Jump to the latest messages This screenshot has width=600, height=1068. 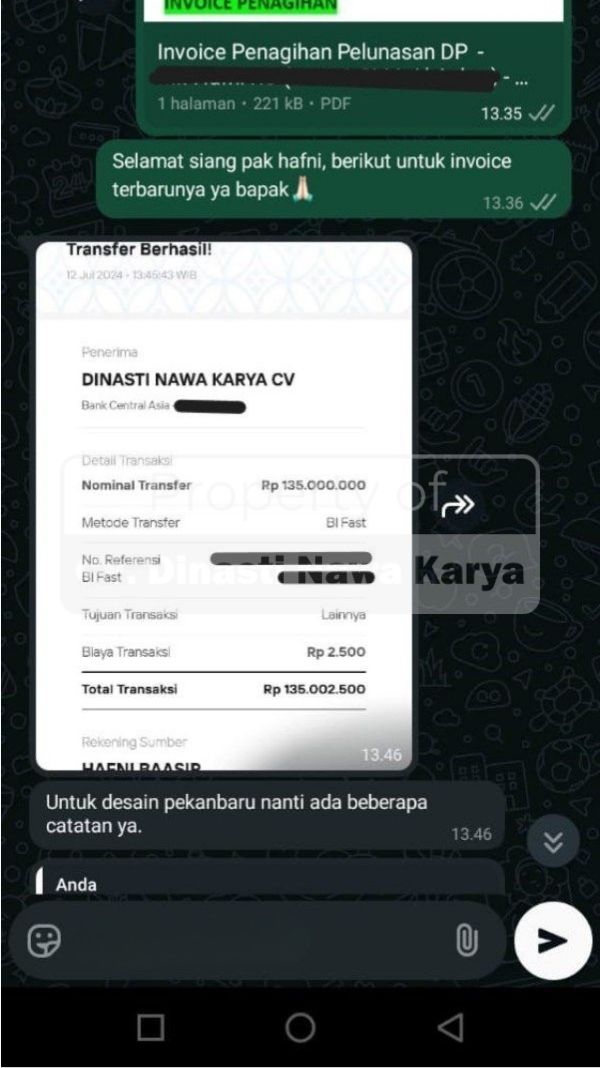click(553, 843)
